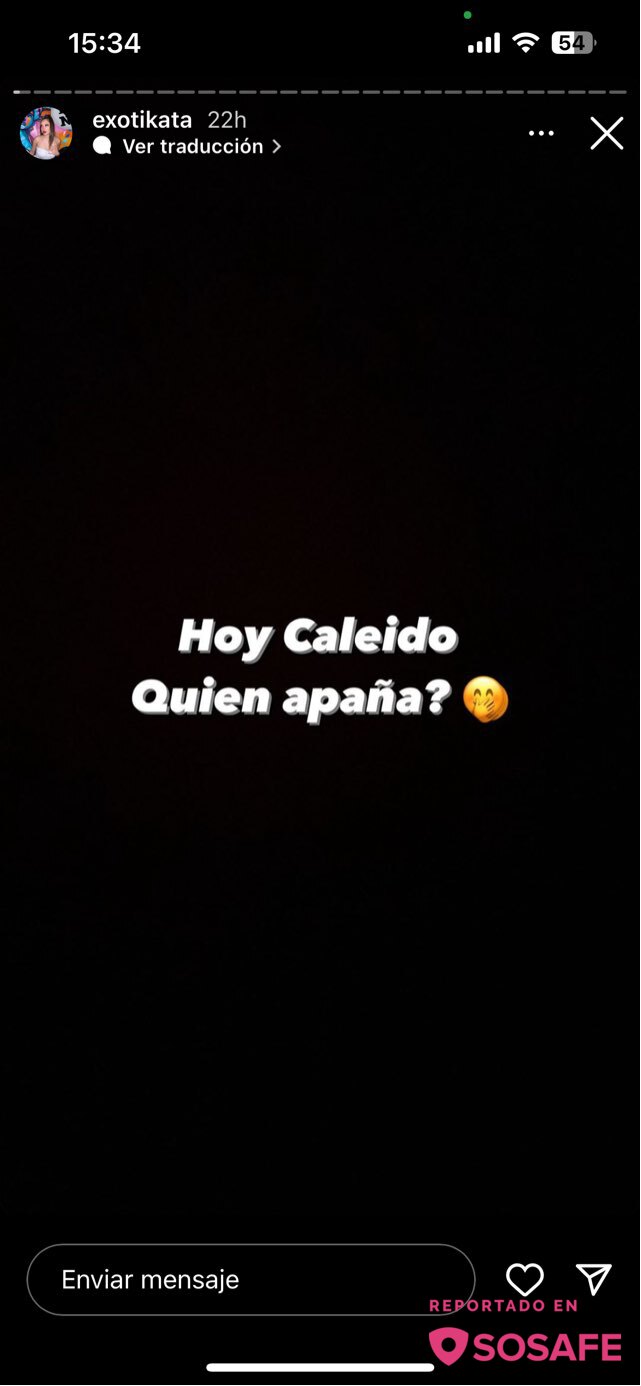Open exotikata's profile picture
This screenshot has width=641, height=1386.
46,133
